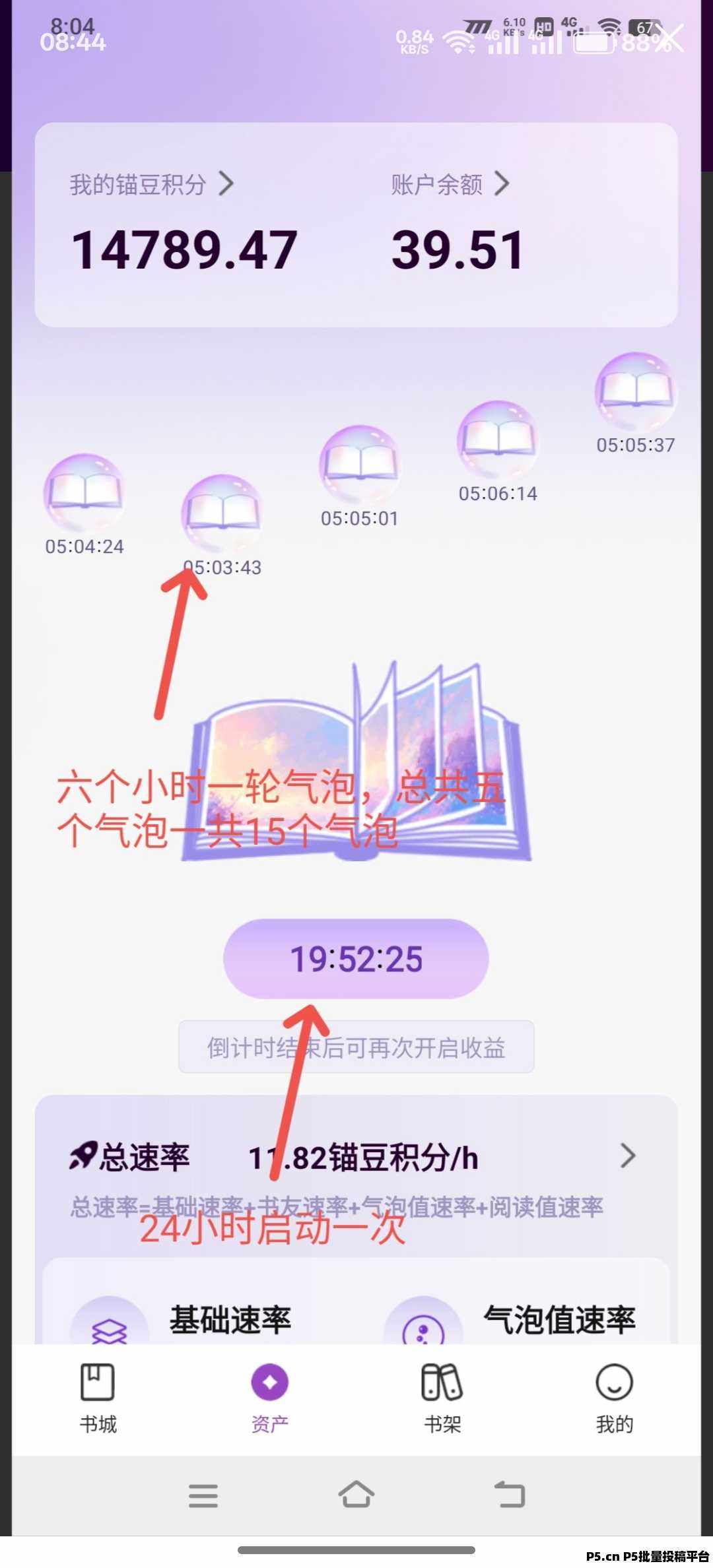Tap the 19:52:25 countdown button

point(356,958)
